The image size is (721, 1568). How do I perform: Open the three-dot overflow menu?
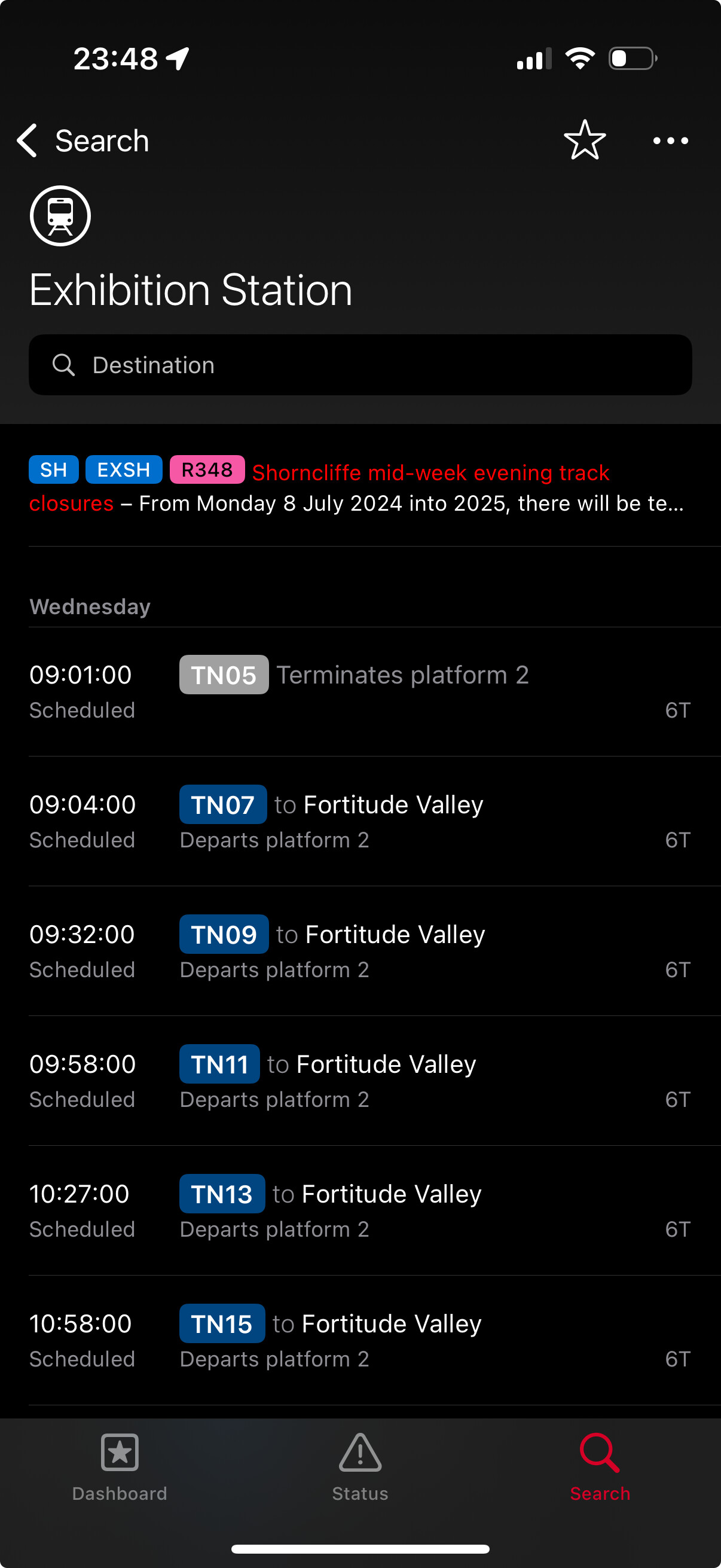[x=670, y=141]
